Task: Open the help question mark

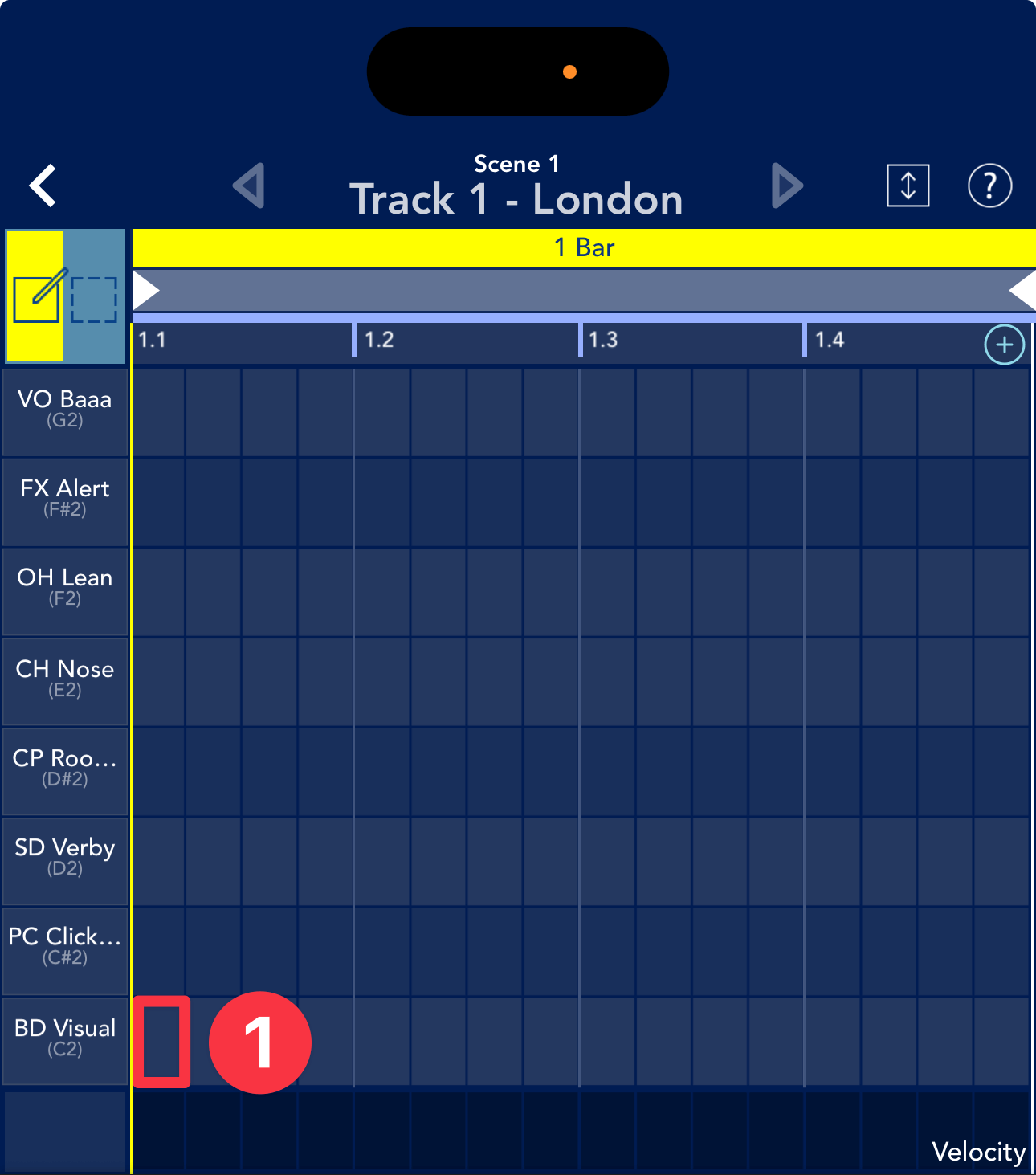Action: (989, 186)
